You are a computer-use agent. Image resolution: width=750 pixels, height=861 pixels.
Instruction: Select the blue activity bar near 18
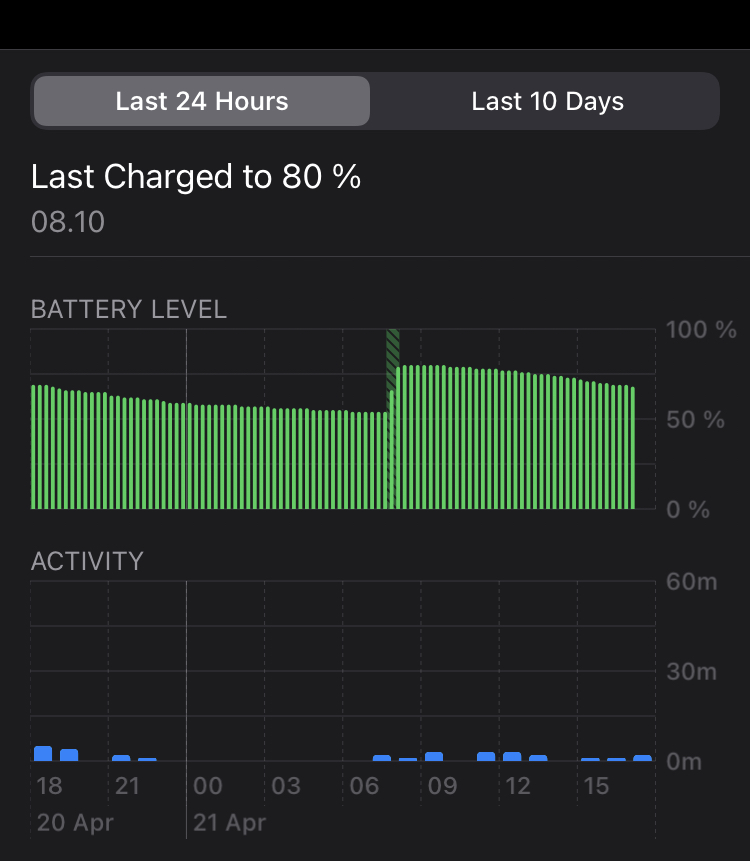pos(44,752)
